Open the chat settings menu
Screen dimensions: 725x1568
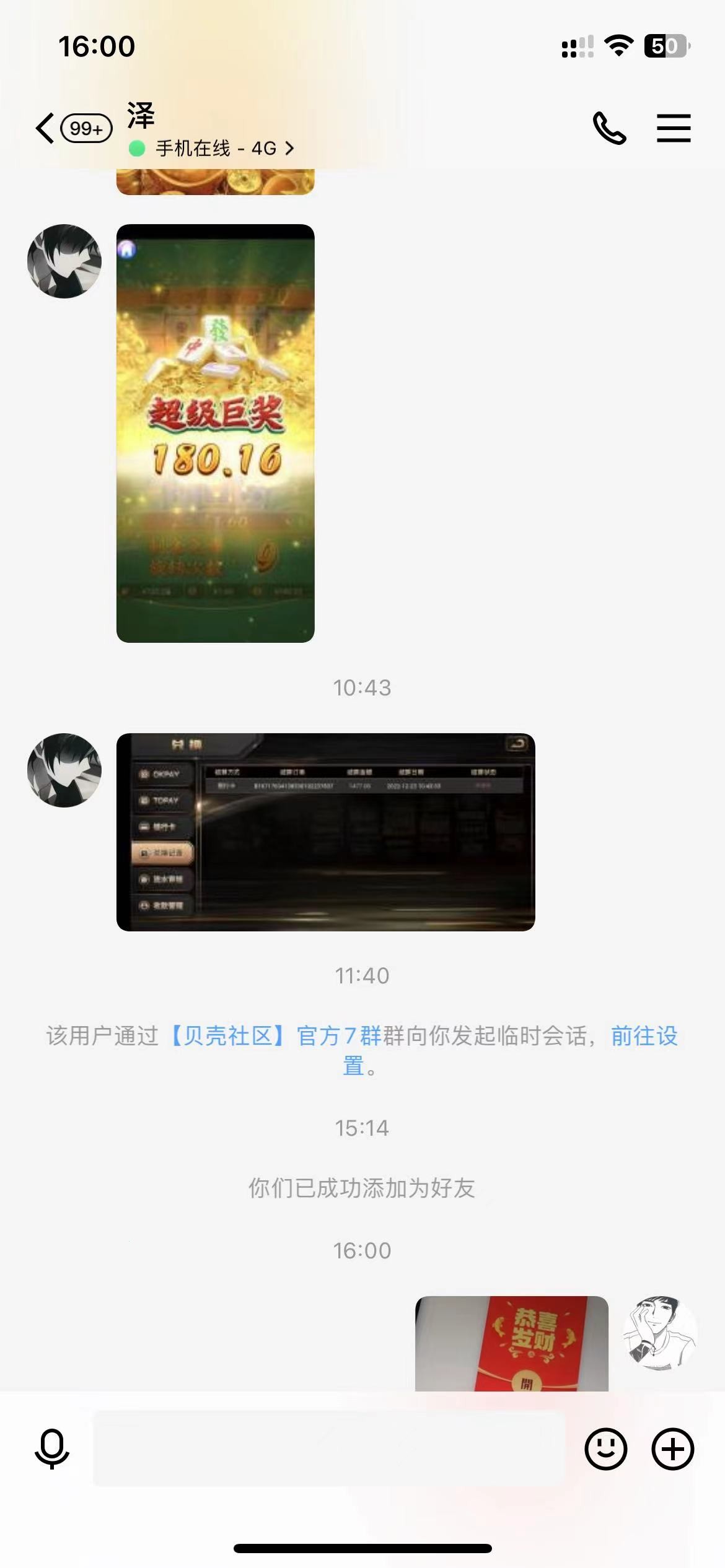674,128
